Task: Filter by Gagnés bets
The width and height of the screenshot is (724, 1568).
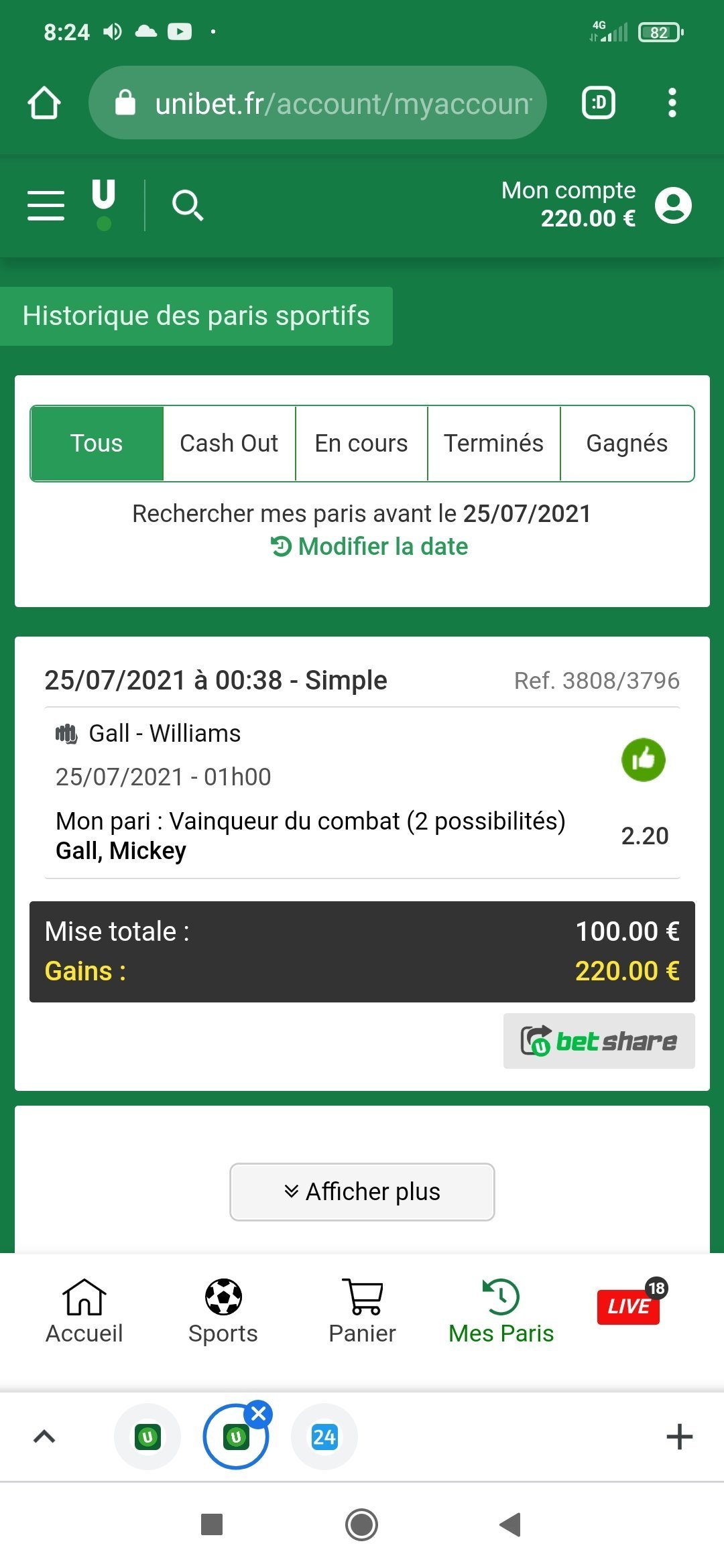Action: pos(627,444)
